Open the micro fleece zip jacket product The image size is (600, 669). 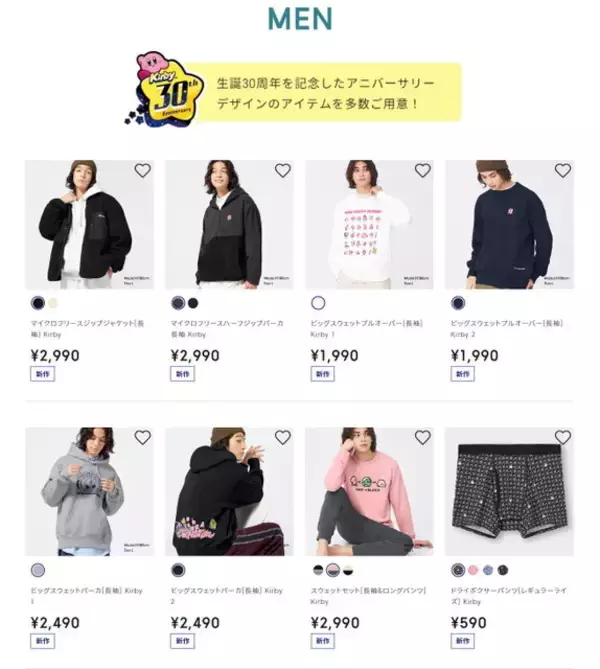[x=90, y=224]
